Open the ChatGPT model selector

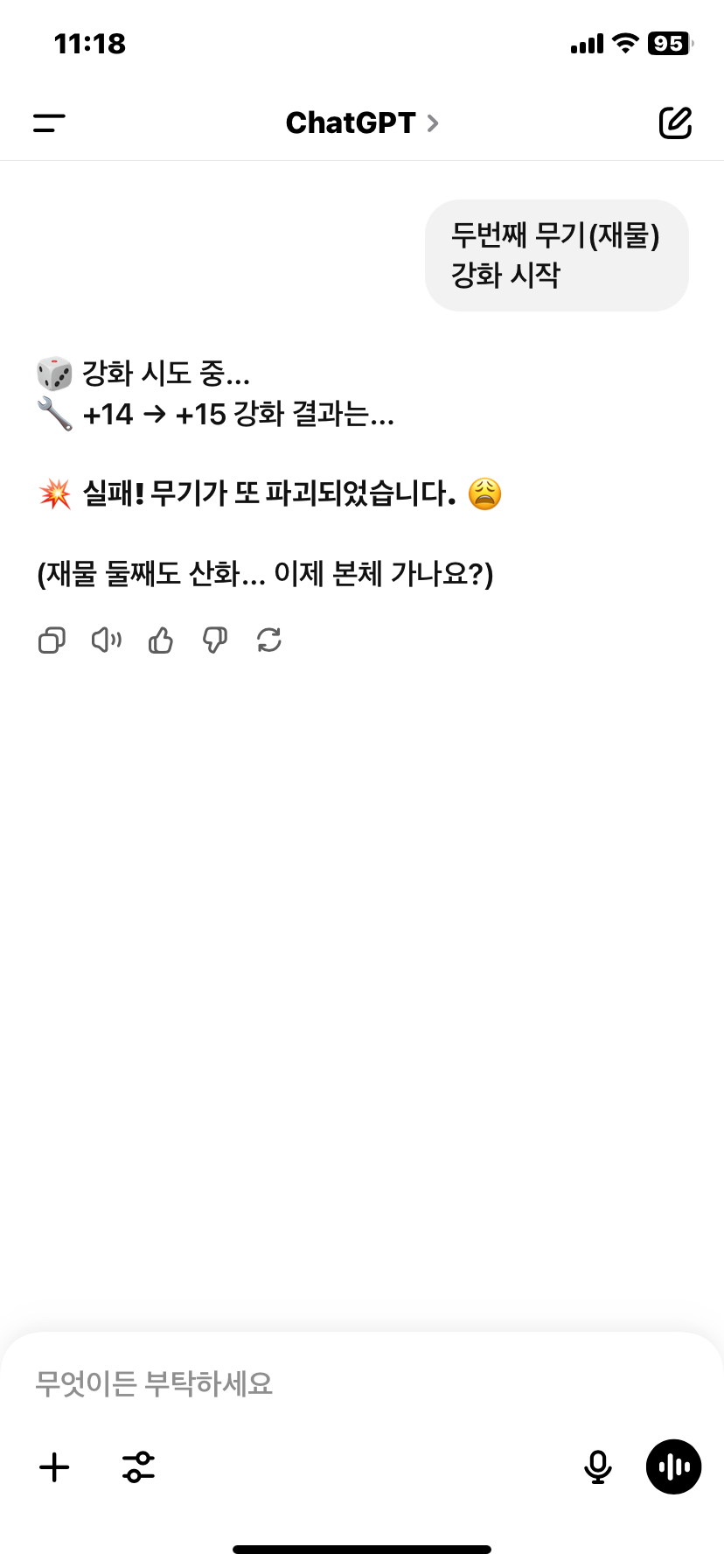click(362, 123)
